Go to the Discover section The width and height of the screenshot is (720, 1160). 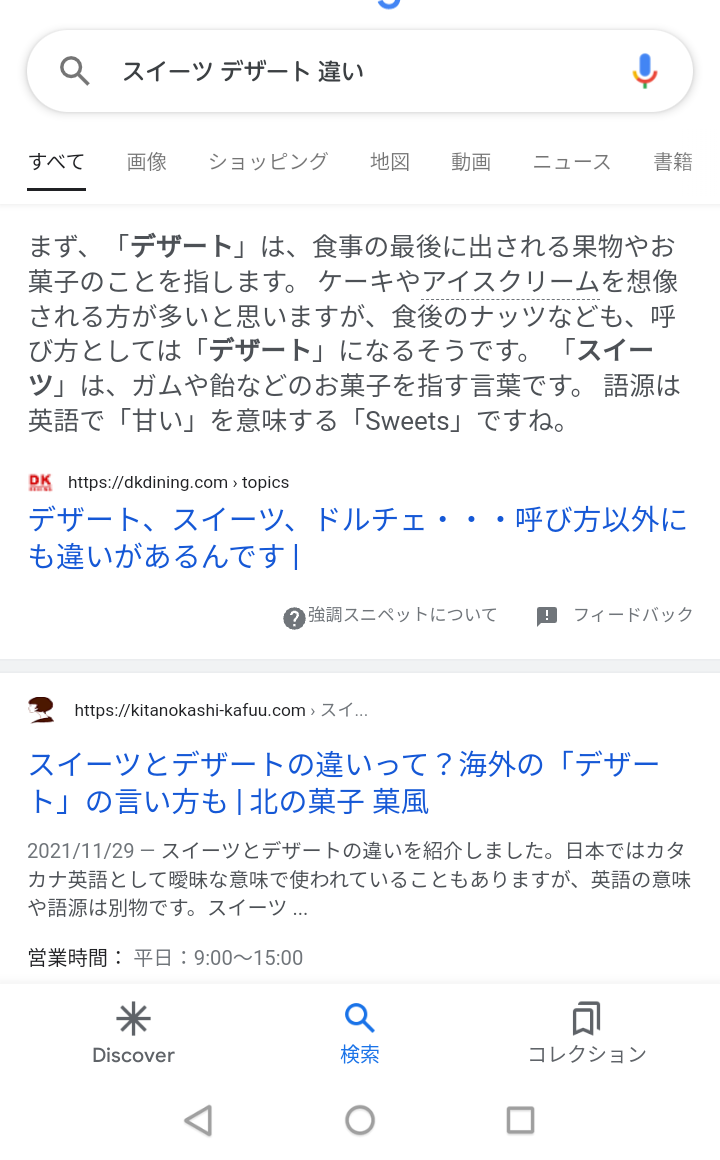pyautogui.click(x=133, y=1034)
